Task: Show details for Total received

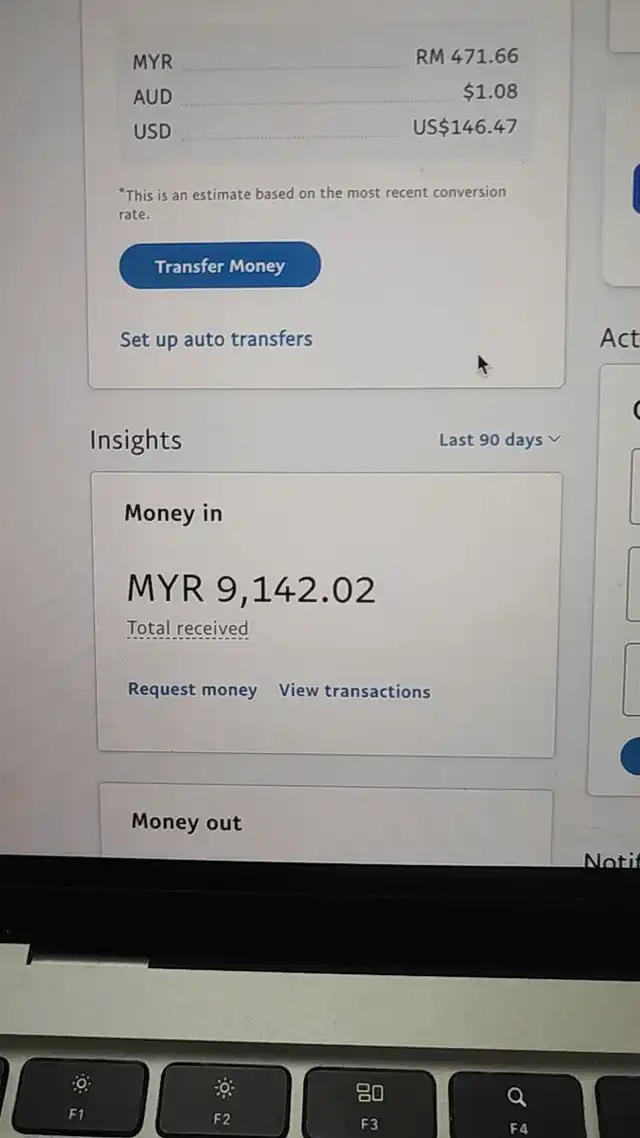Action: [x=187, y=629]
